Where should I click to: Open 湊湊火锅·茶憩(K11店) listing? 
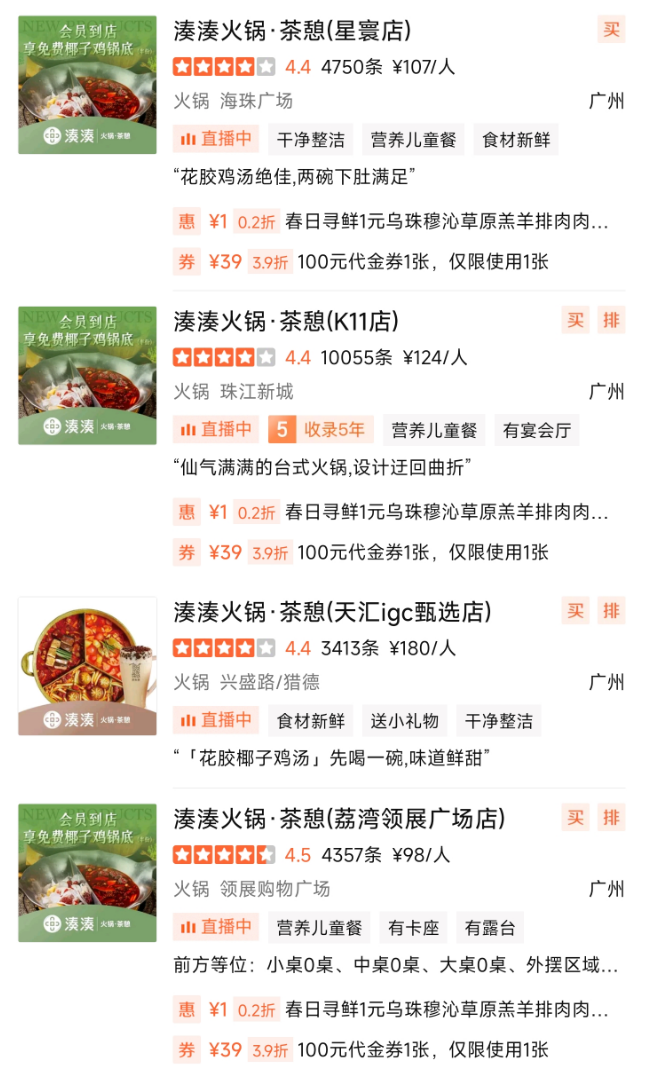[286, 321]
